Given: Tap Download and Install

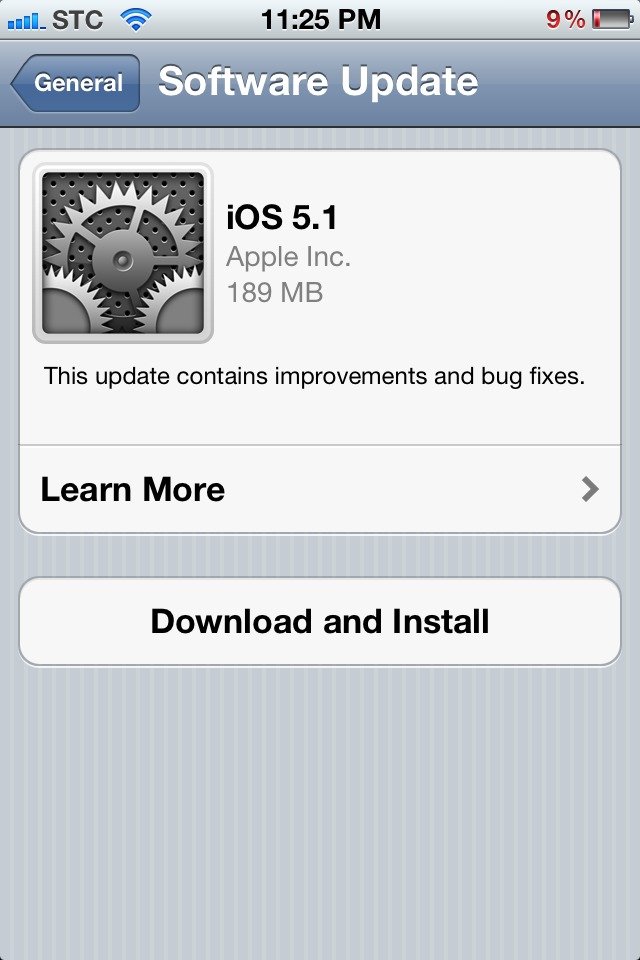Looking at the screenshot, I should tap(319, 621).
